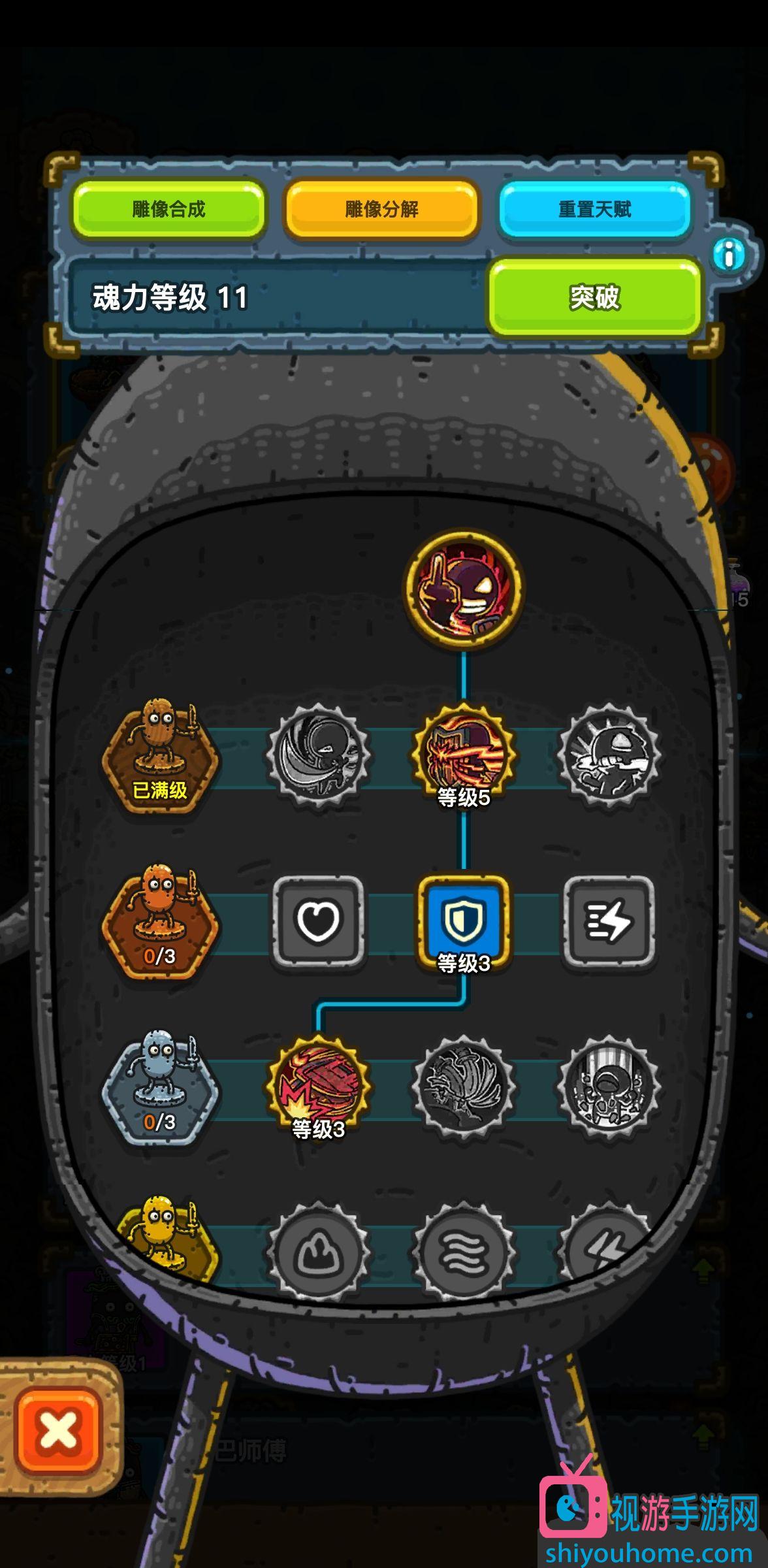Screen dimensions: 768x1568
Task: Tap the green 突破 breakthrough button
Action: 594,297
